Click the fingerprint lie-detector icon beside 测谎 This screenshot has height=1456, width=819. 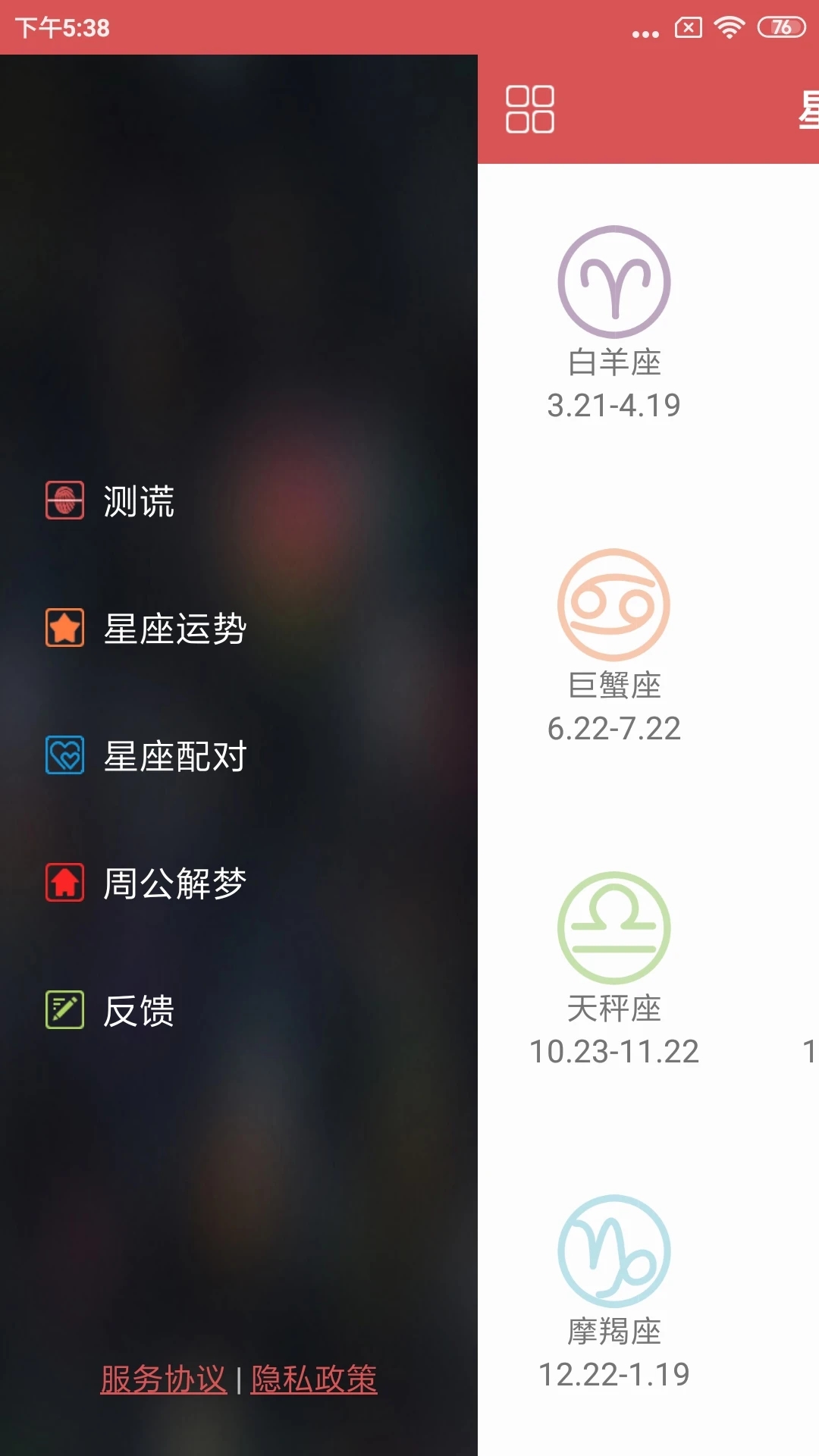[x=65, y=501]
